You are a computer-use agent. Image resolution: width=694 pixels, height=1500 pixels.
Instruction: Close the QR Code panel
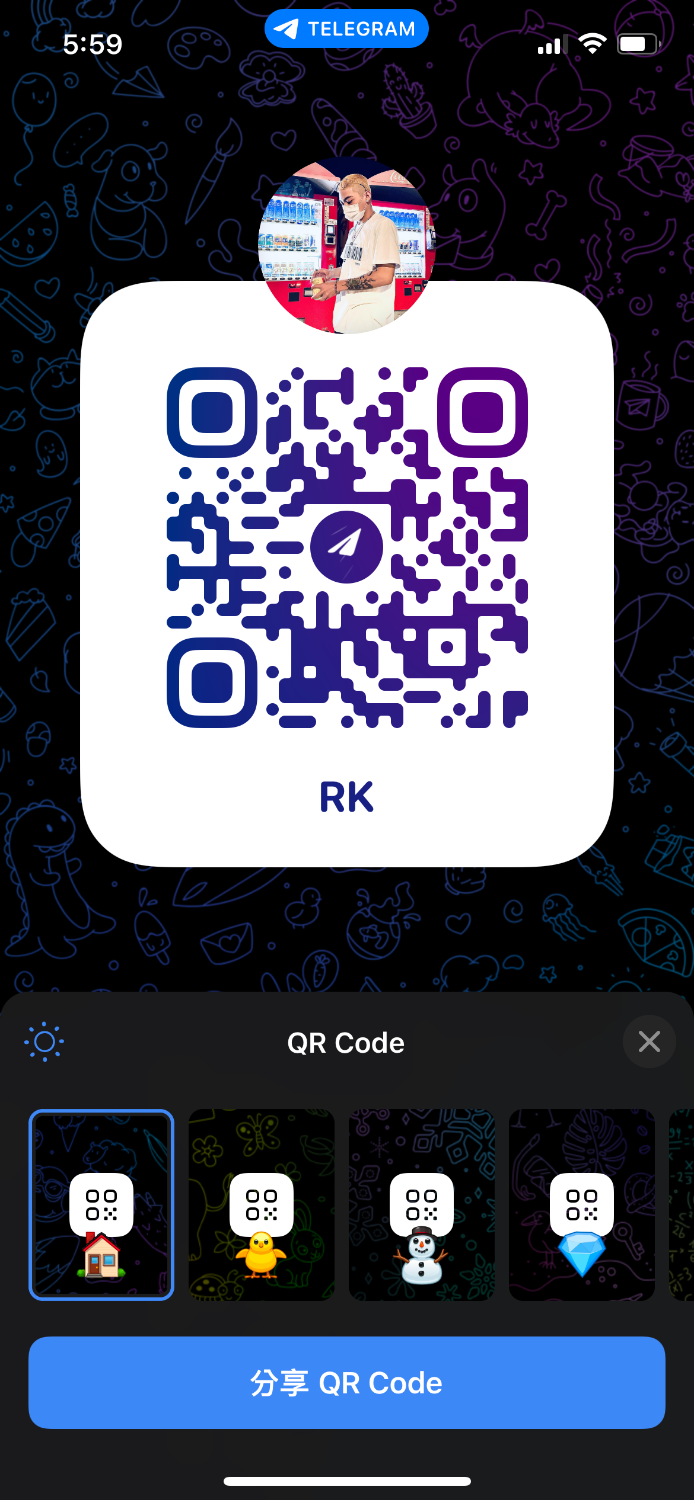(649, 1042)
